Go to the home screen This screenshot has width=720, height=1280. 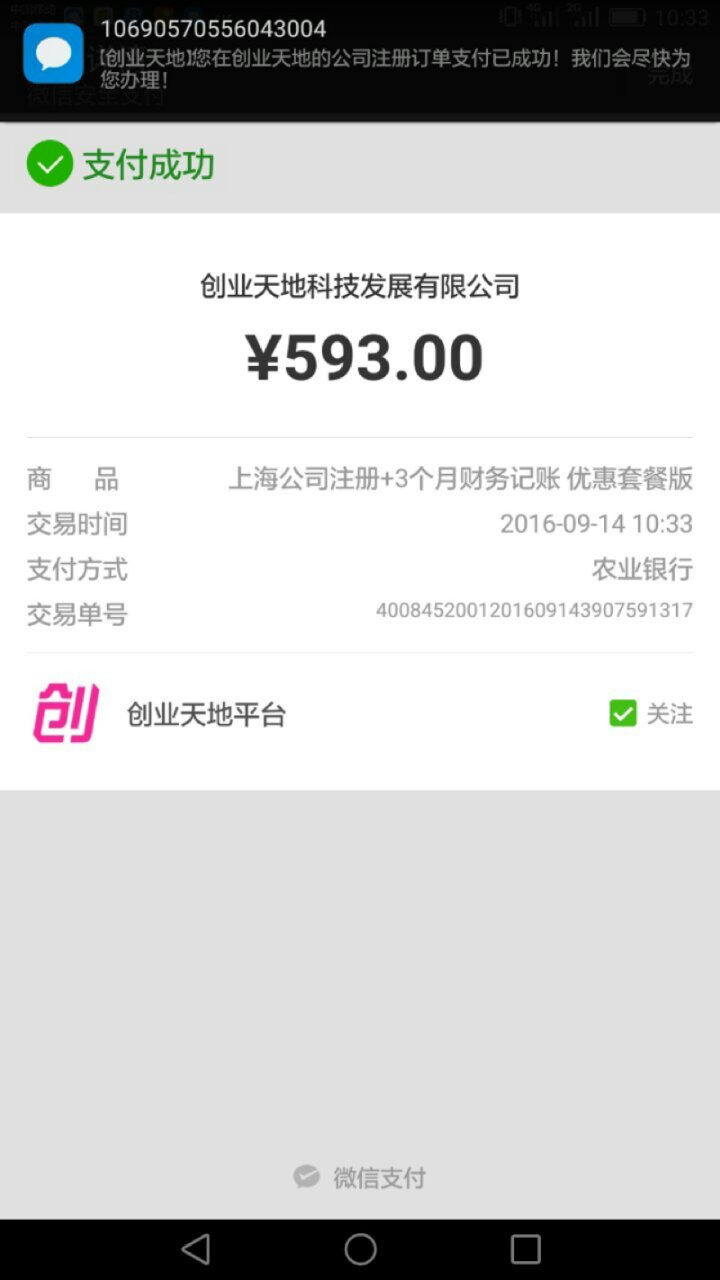click(x=360, y=1248)
